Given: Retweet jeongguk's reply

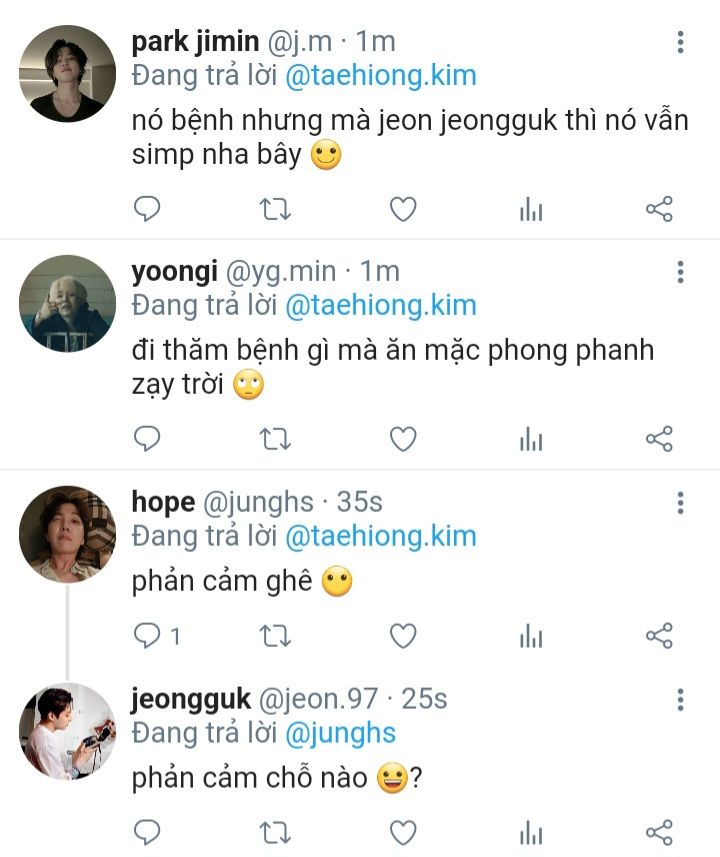Looking at the screenshot, I should pyautogui.click(x=275, y=832).
